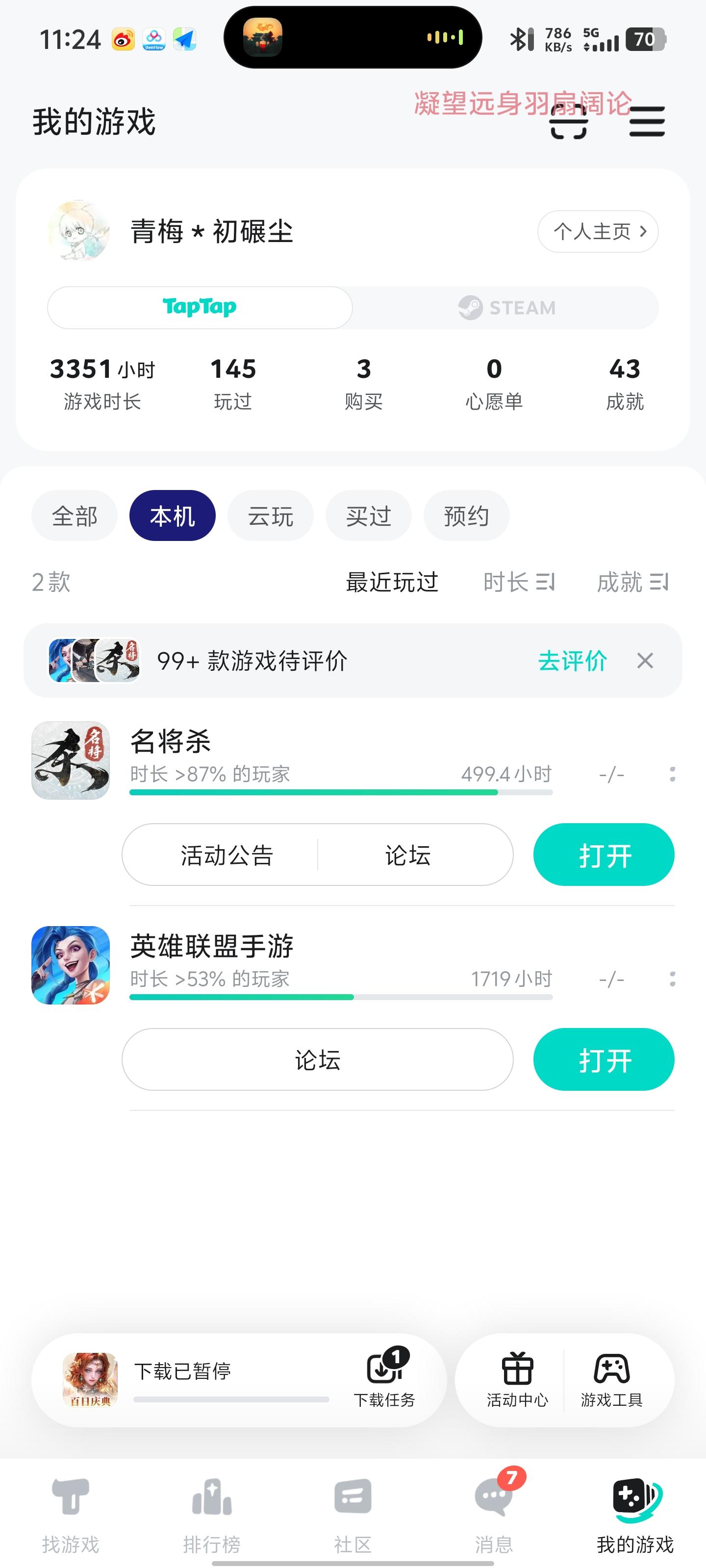The width and height of the screenshot is (706, 1568).
Task: Dismiss the 待评价 games banner
Action: tap(645, 661)
